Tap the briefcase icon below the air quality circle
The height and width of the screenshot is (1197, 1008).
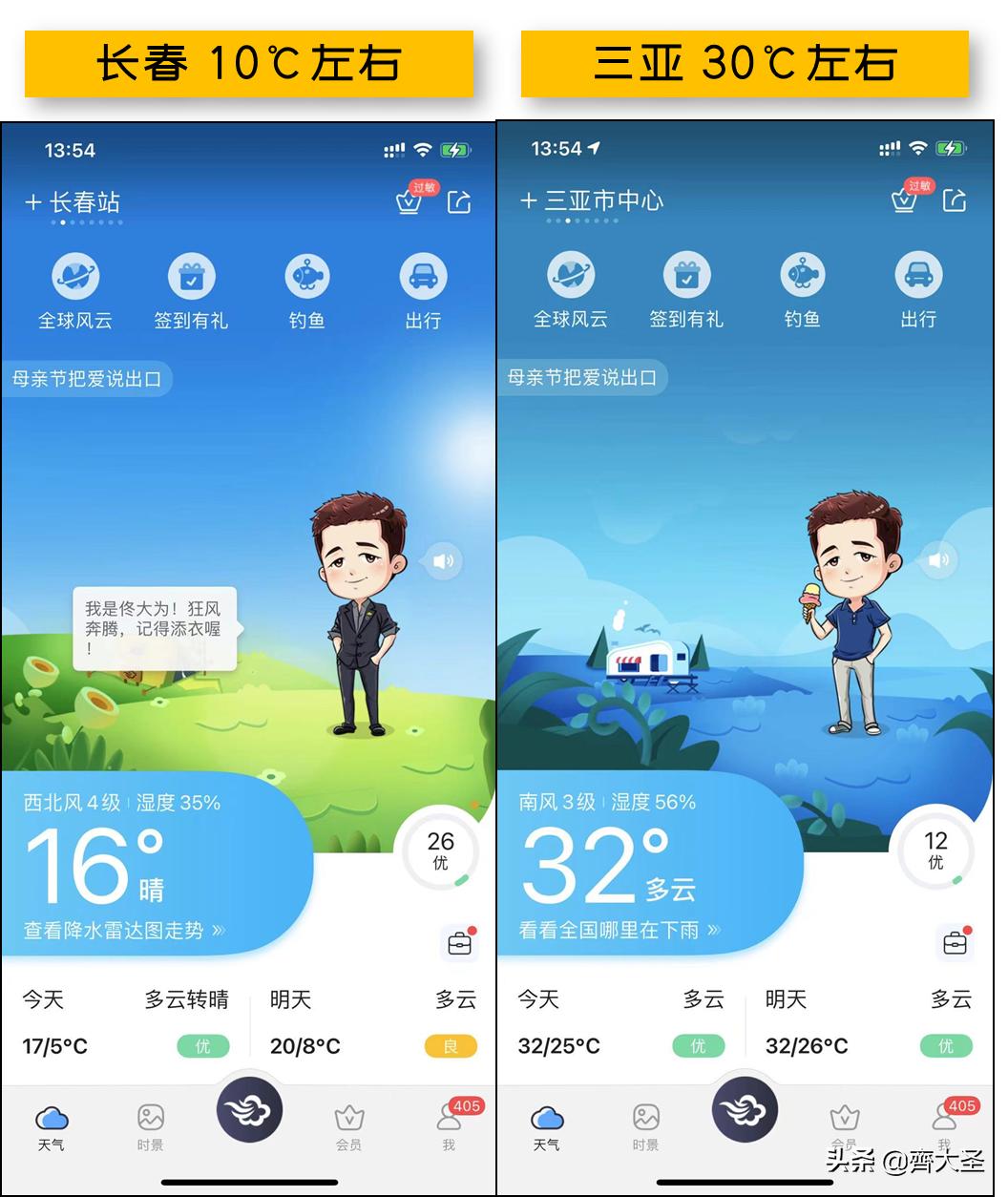pyautogui.click(x=459, y=943)
